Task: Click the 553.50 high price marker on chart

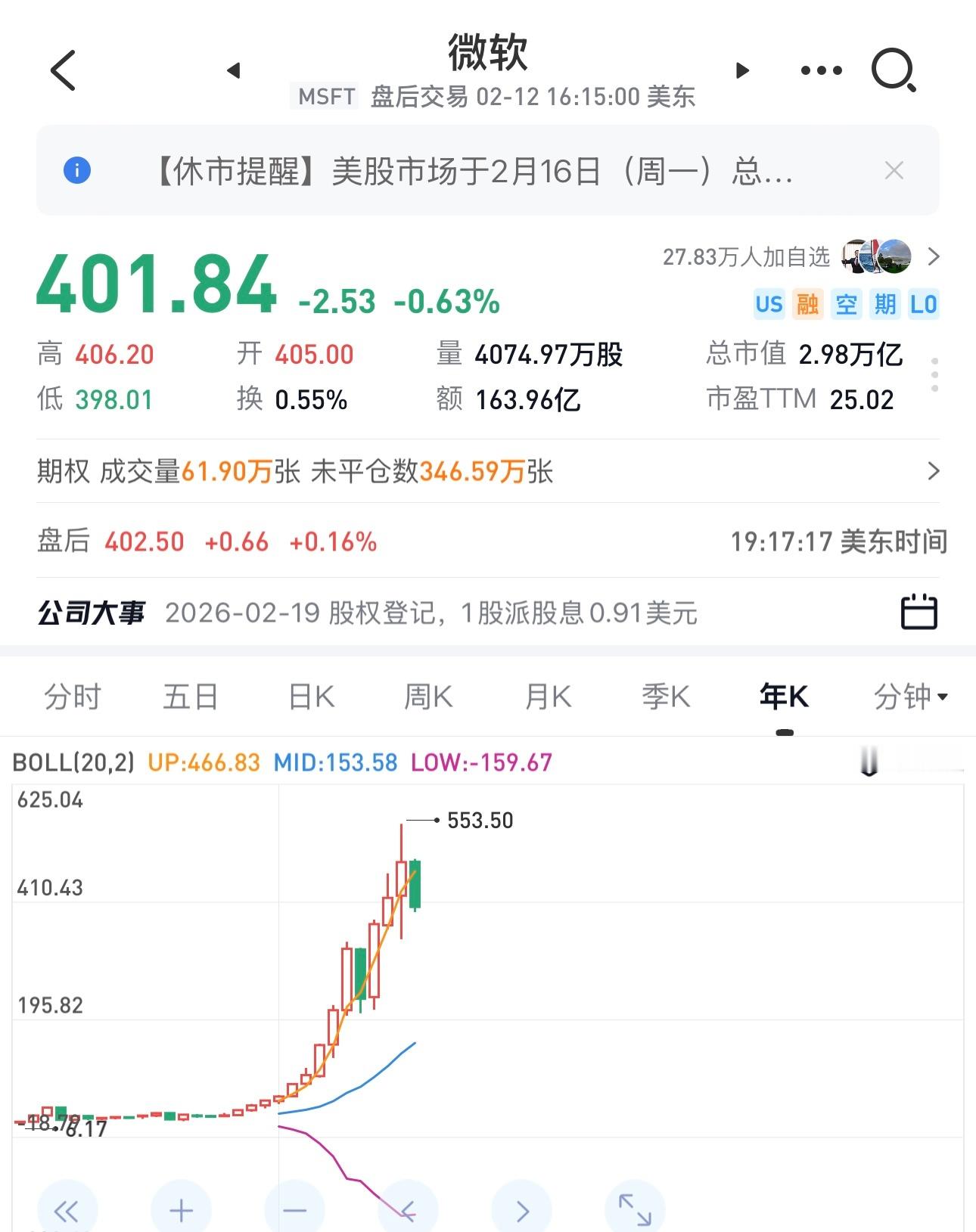Action: pos(478,819)
